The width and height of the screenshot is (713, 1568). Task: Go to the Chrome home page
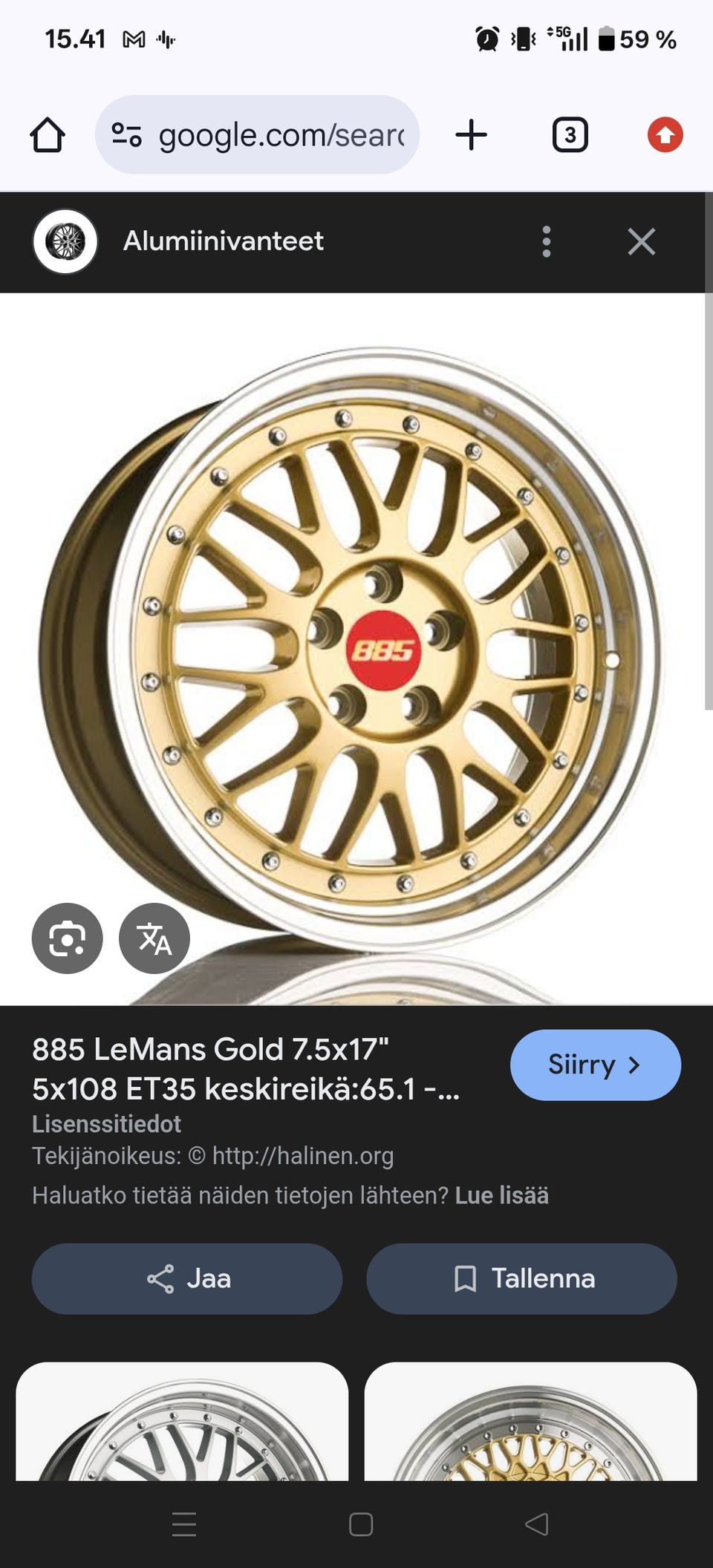click(x=48, y=135)
